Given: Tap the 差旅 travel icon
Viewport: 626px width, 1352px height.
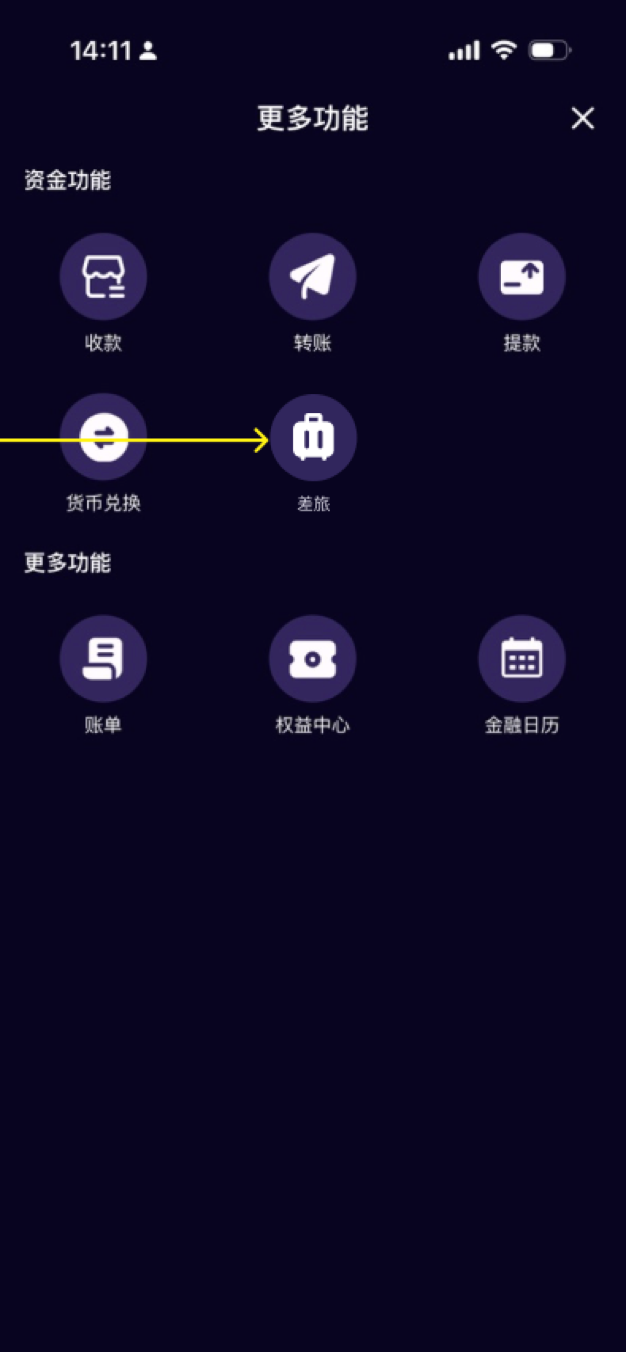Looking at the screenshot, I should [x=313, y=438].
